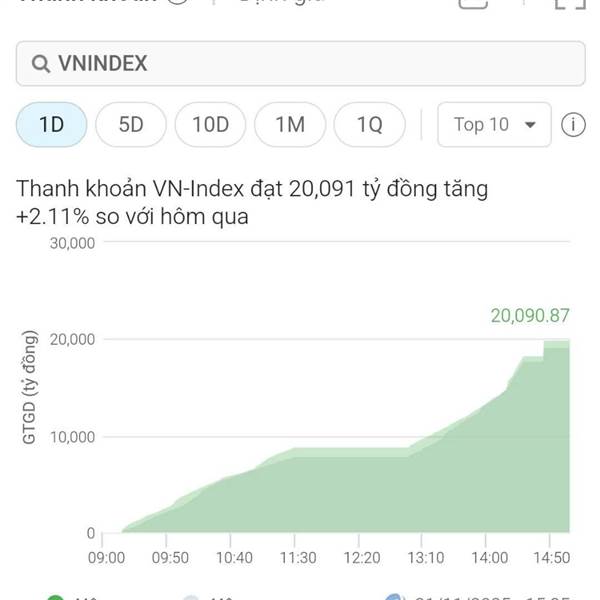Switch to the 5D range
Screen dimensions: 600x600
tap(131, 124)
